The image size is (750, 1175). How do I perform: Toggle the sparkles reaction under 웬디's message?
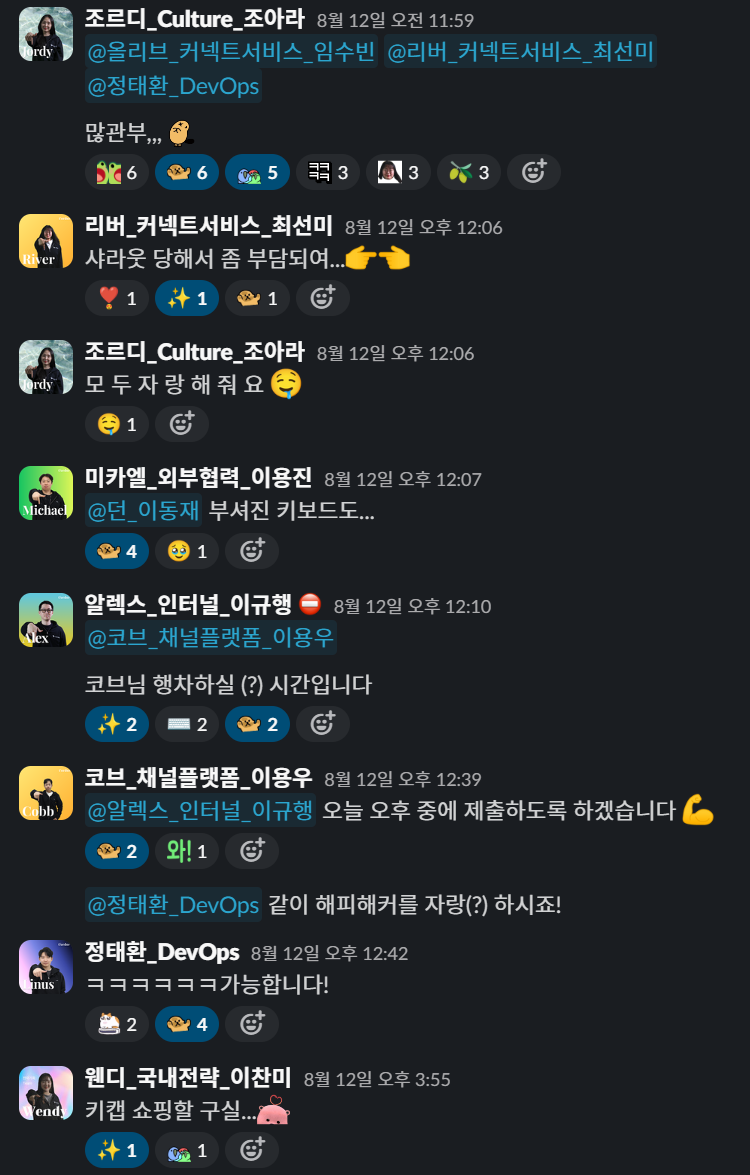[117, 1151]
